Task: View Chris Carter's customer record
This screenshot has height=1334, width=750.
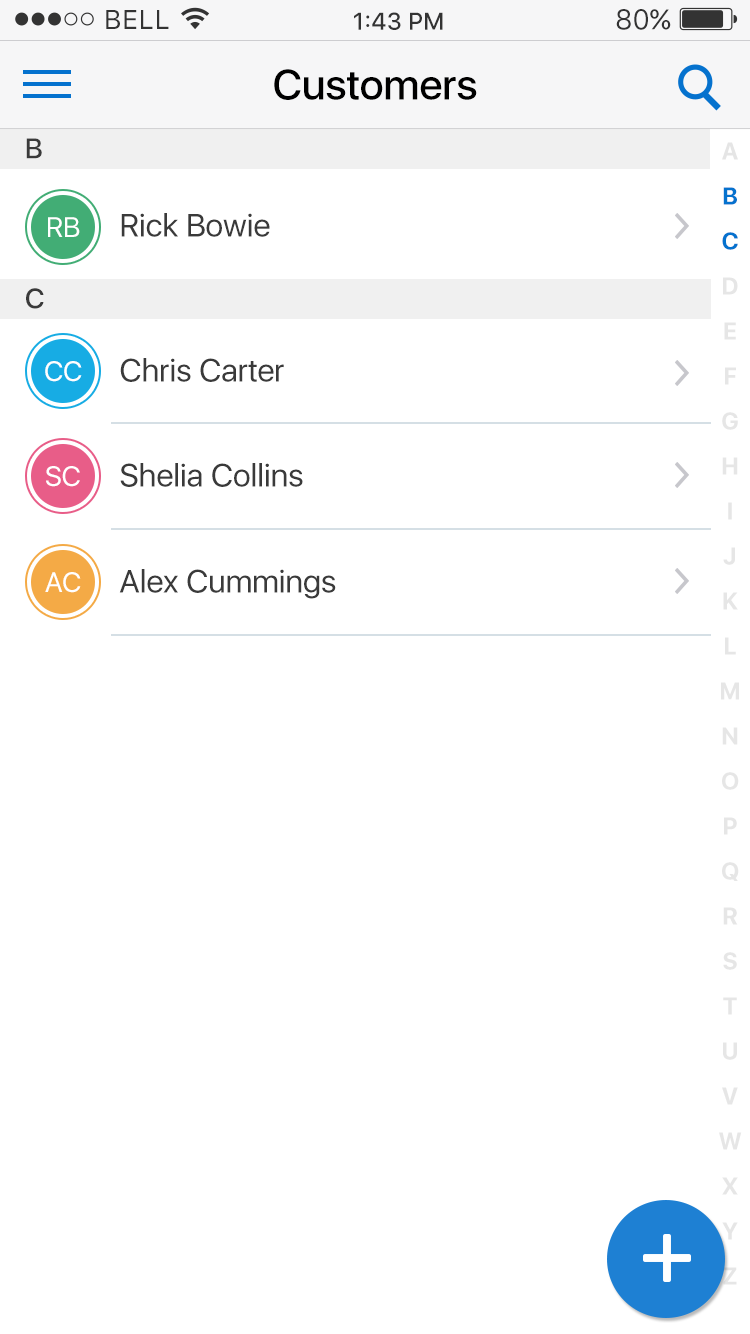Action: point(355,372)
